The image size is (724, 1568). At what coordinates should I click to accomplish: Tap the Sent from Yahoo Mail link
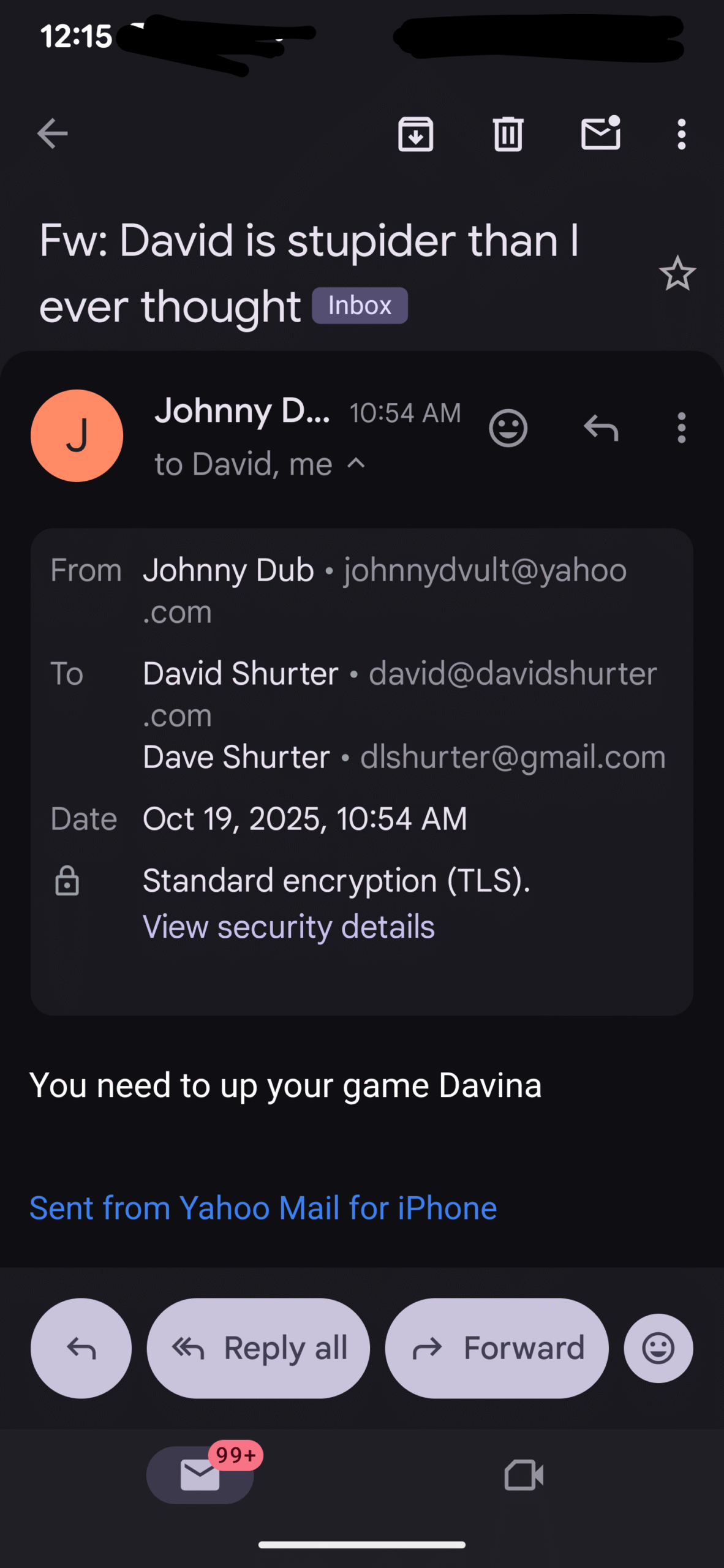pyautogui.click(x=263, y=1208)
